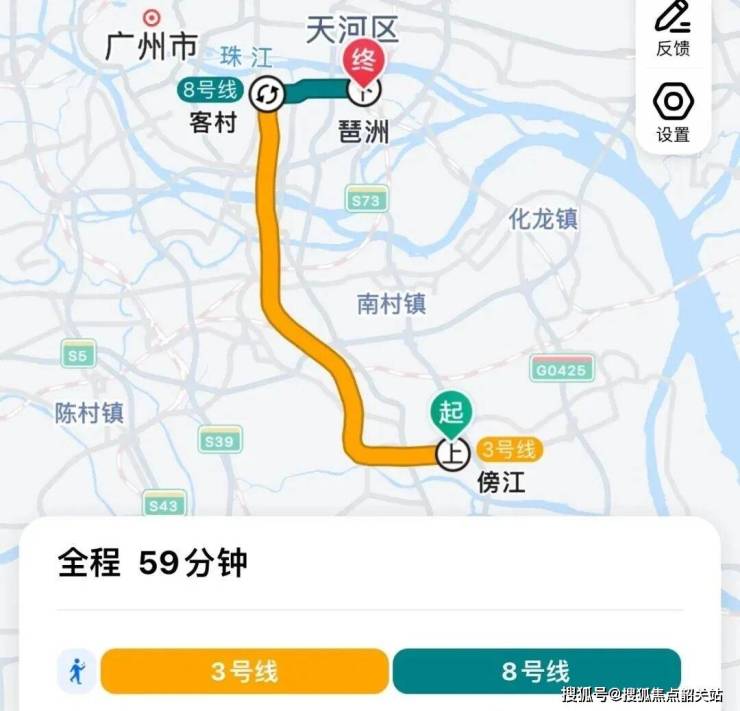Tap the transfer marker at 客村
Image resolution: width=740 pixels, height=711 pixels.
268,94
